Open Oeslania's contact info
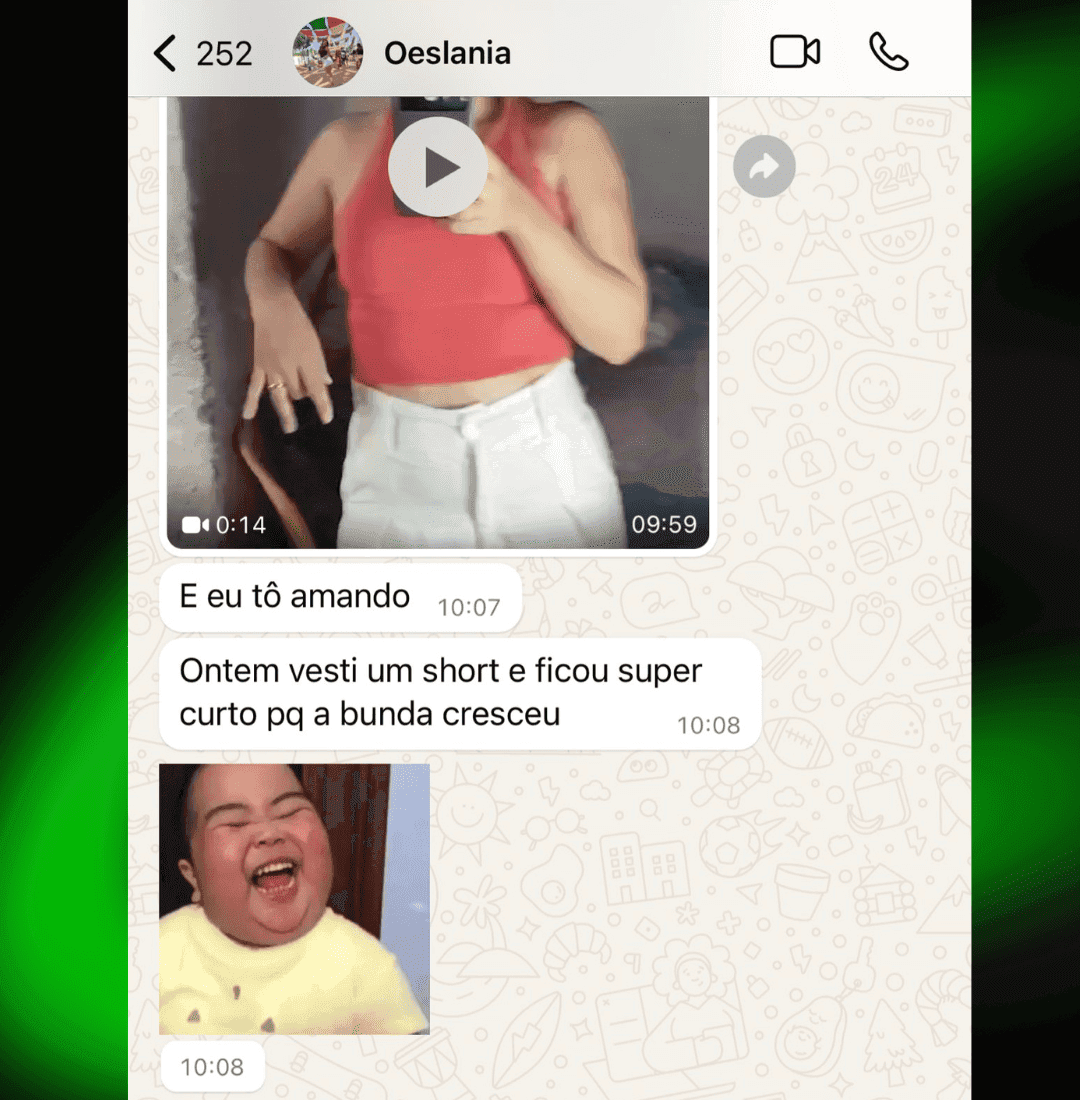1080x1100 pixels. (446, 53)
